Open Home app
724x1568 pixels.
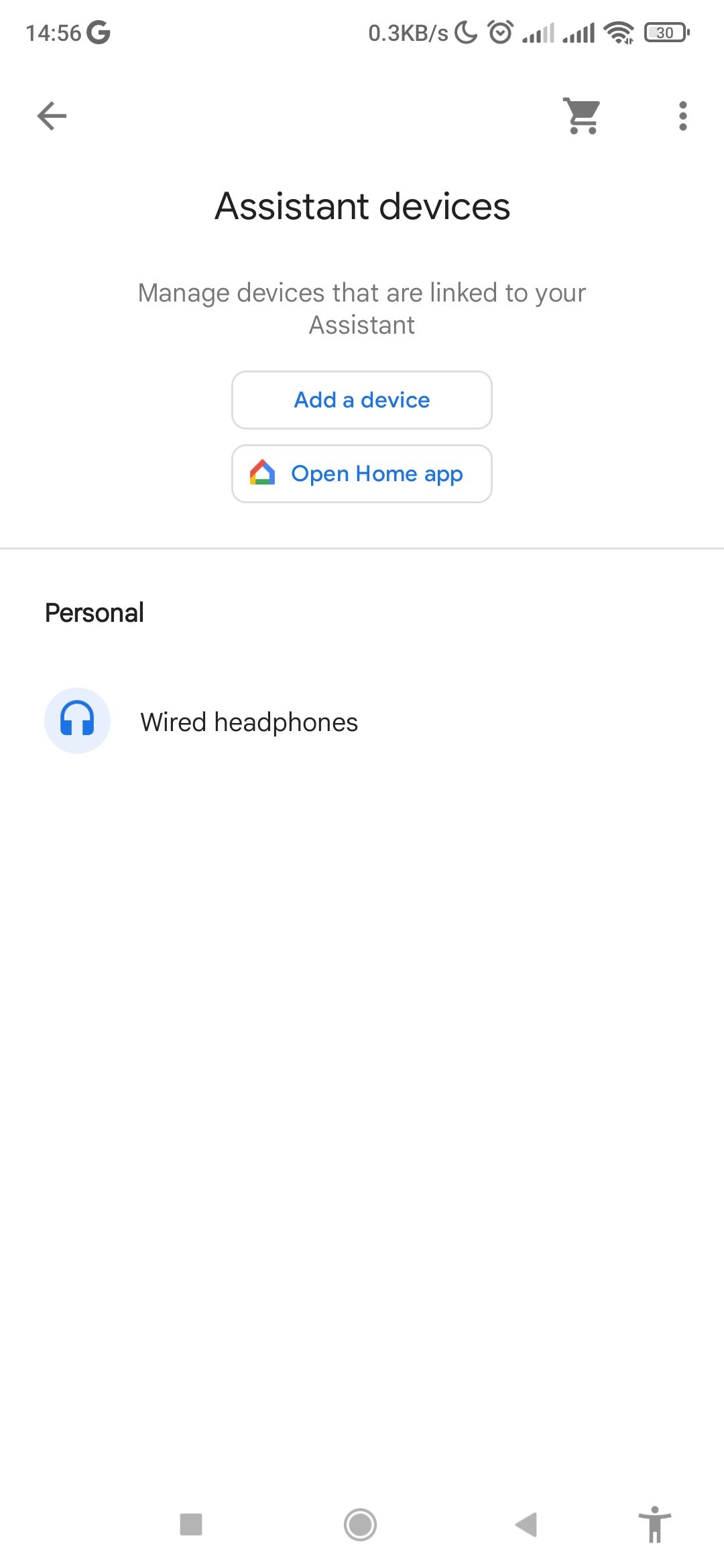click(361, 473)
